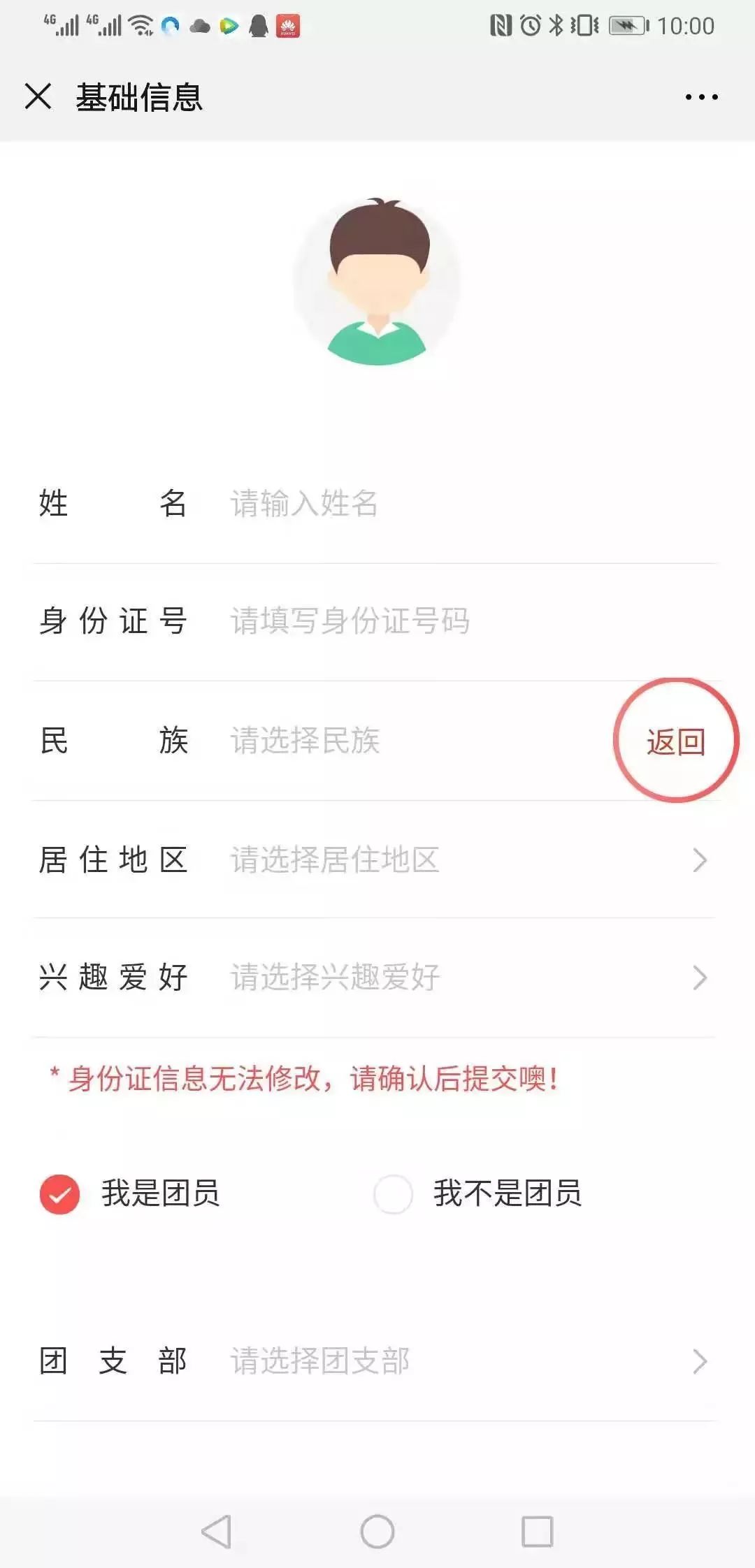Expand the 居住地区 region selector
The width and height of the screenshot is (755, 1568).
(377, 861)
